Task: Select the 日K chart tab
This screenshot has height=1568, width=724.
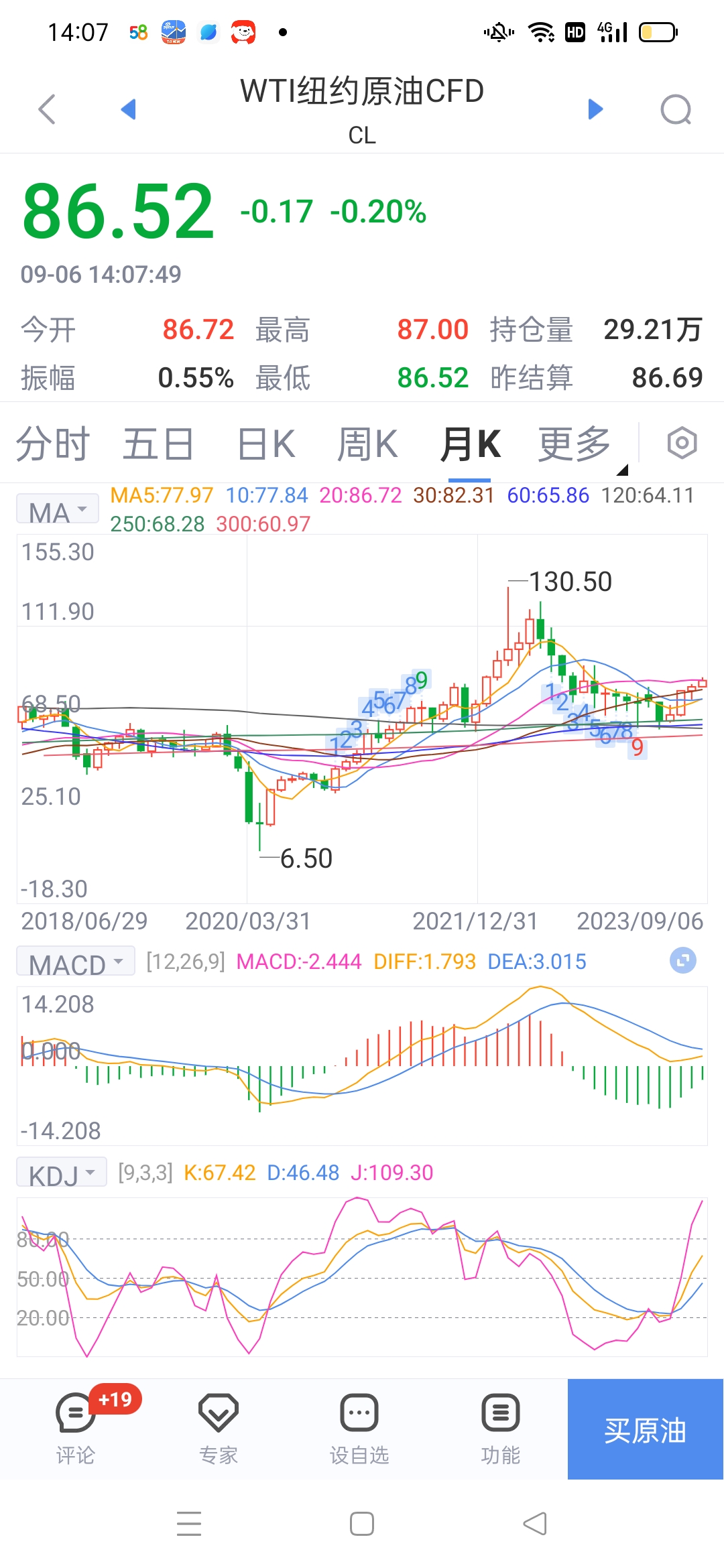Action: coord(266,444)
